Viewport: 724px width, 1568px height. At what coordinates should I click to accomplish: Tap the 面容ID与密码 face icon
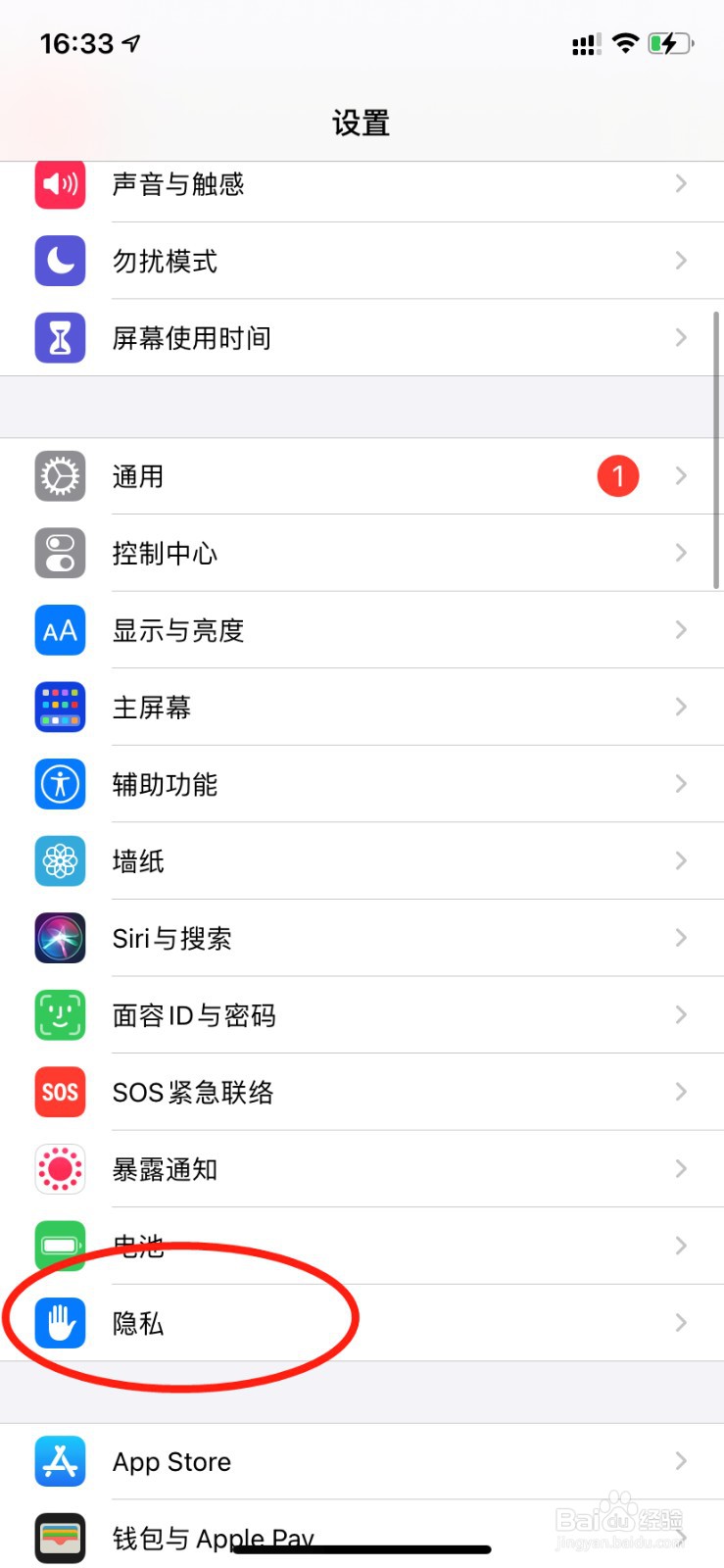click(60, 1015)
